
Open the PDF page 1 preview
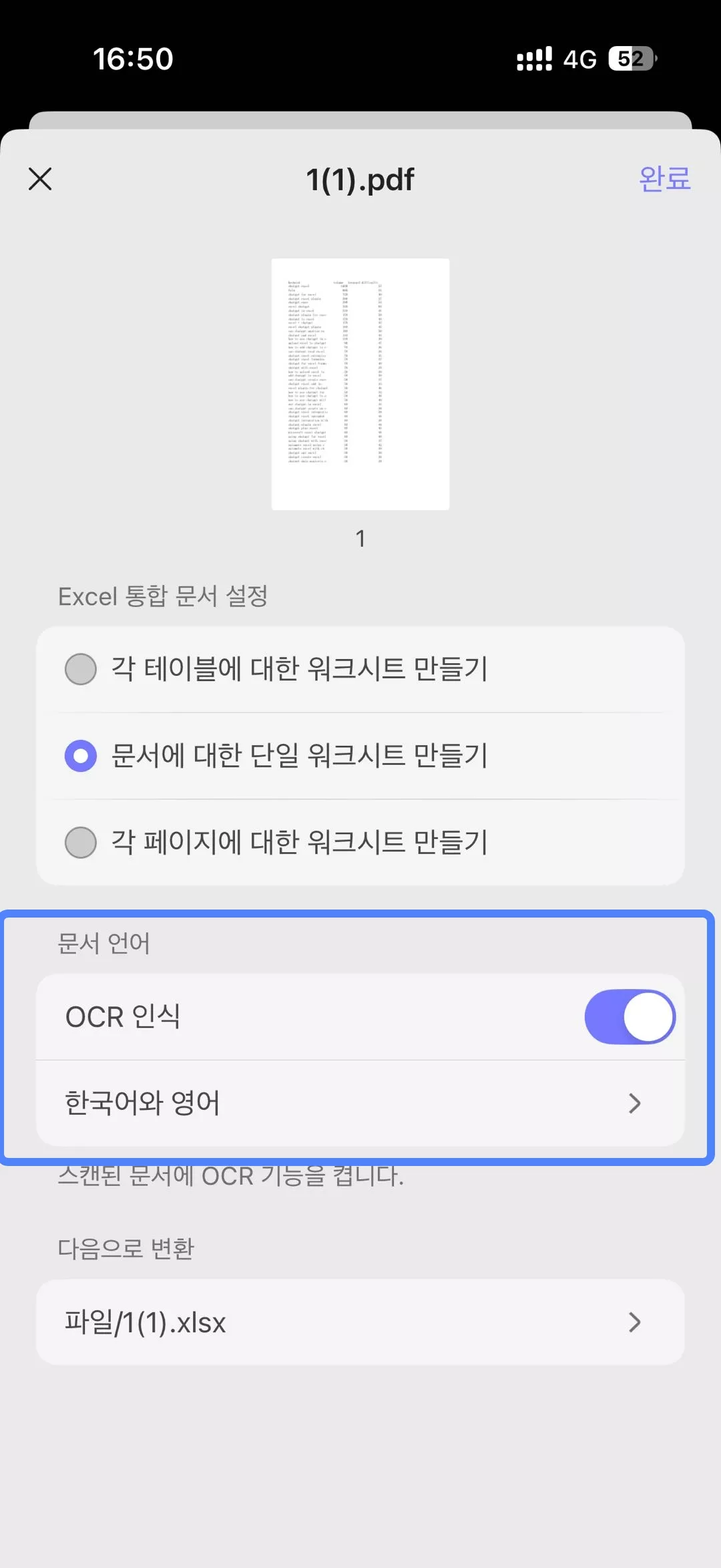click(x=360, y=384)
